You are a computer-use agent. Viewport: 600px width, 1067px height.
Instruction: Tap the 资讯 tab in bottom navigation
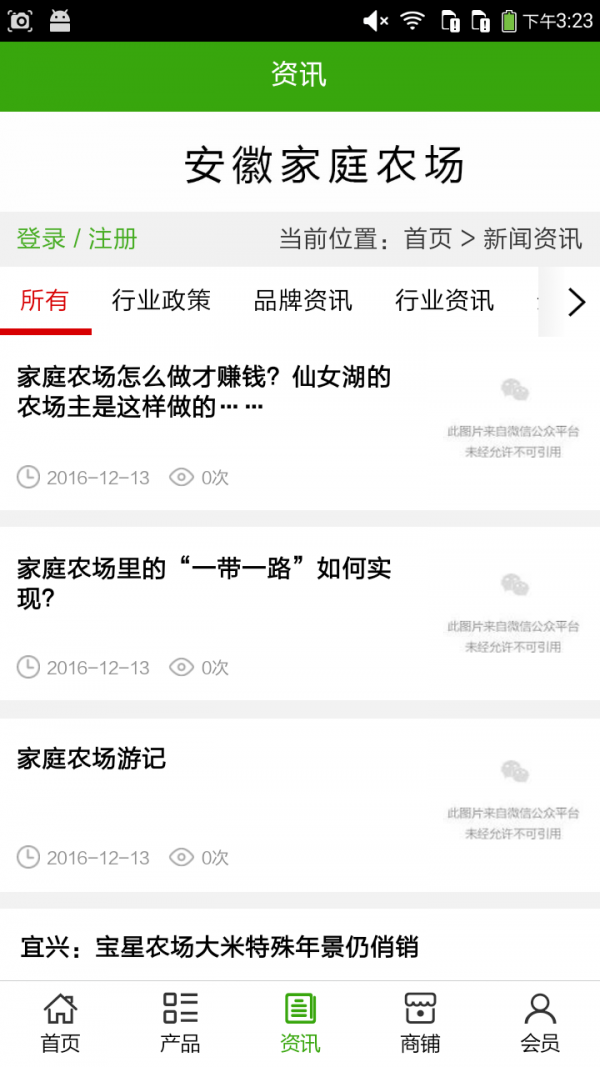(x=300, y=1023)
